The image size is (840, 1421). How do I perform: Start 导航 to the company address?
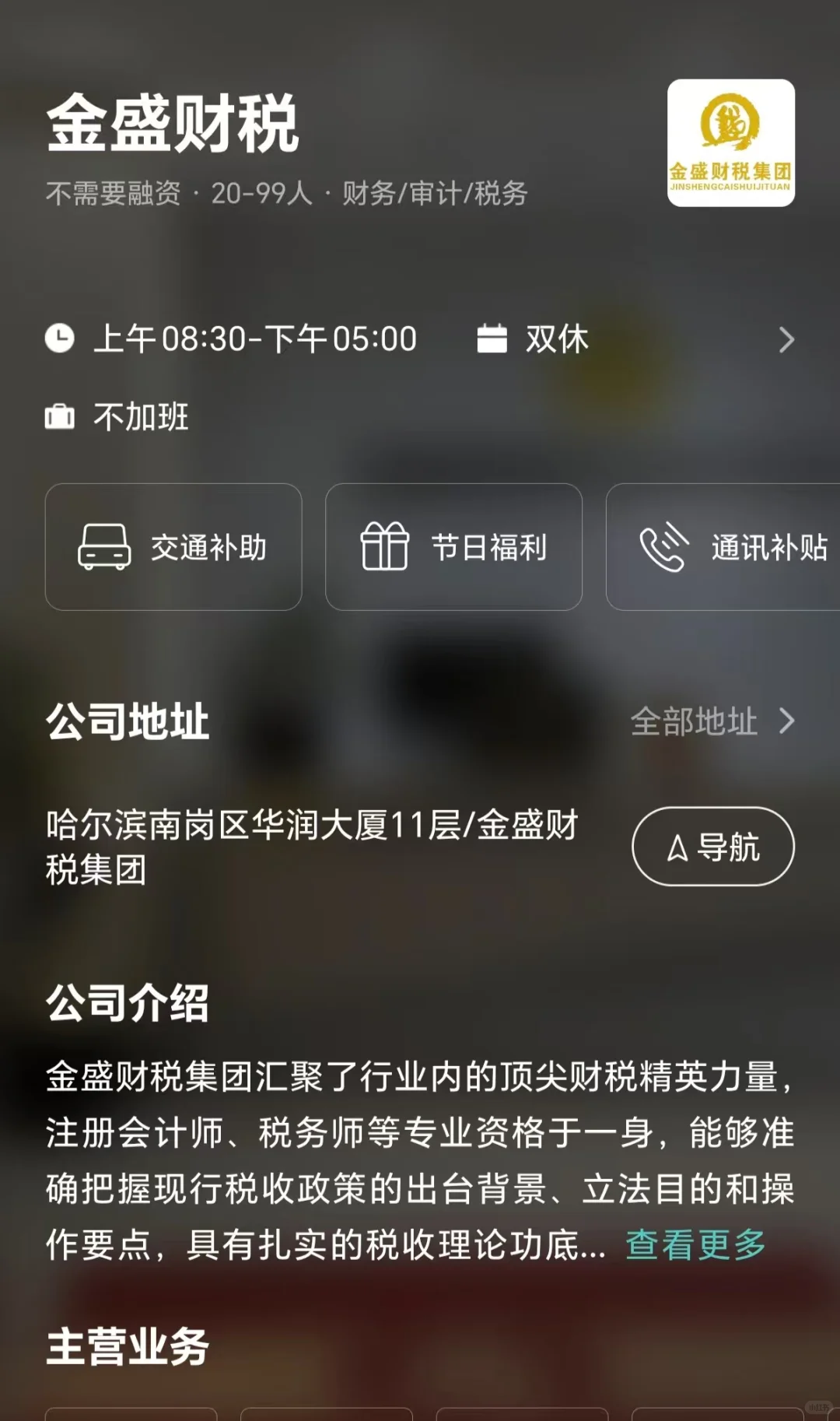point(713,847)
